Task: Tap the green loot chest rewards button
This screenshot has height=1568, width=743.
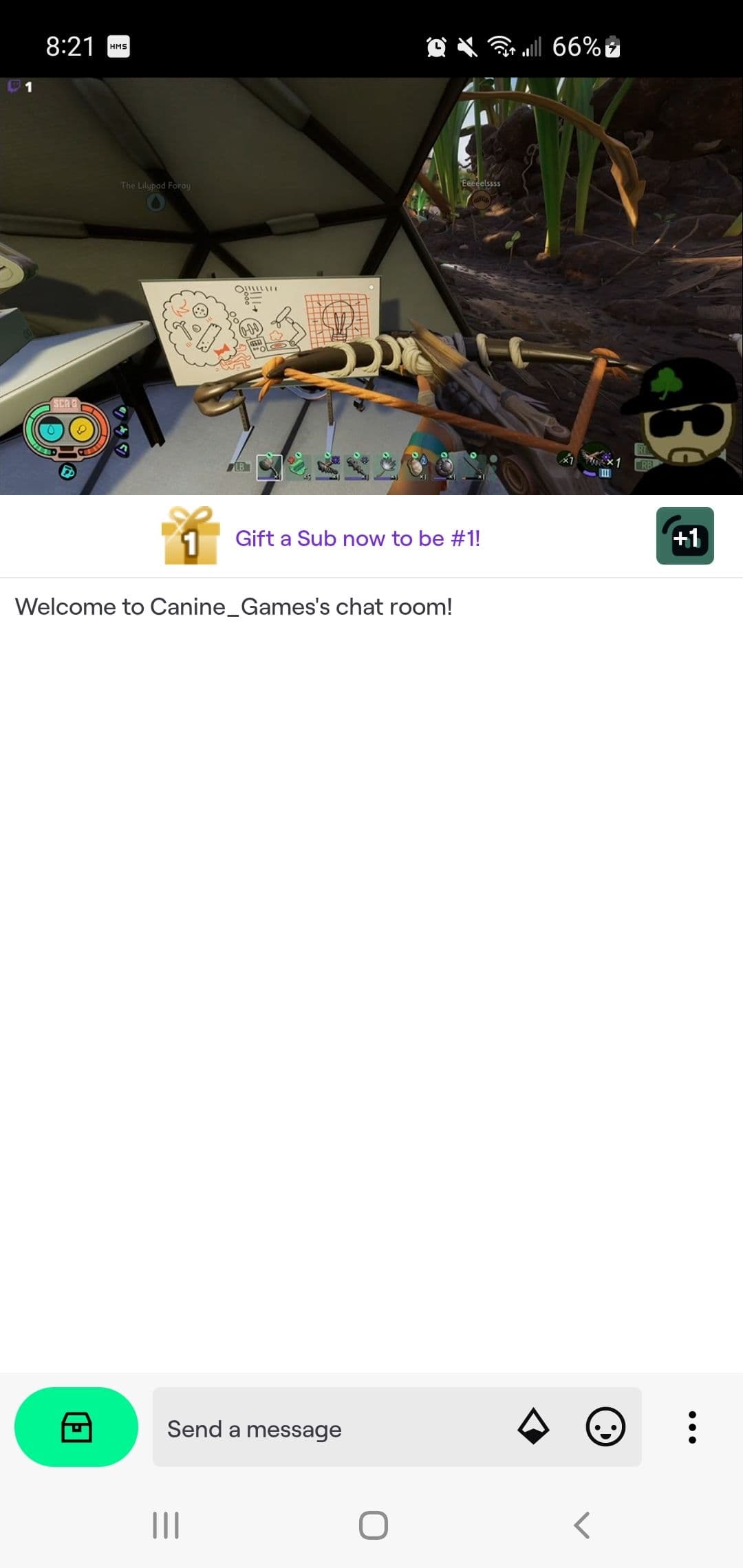Action: (x=76, y=1427)
